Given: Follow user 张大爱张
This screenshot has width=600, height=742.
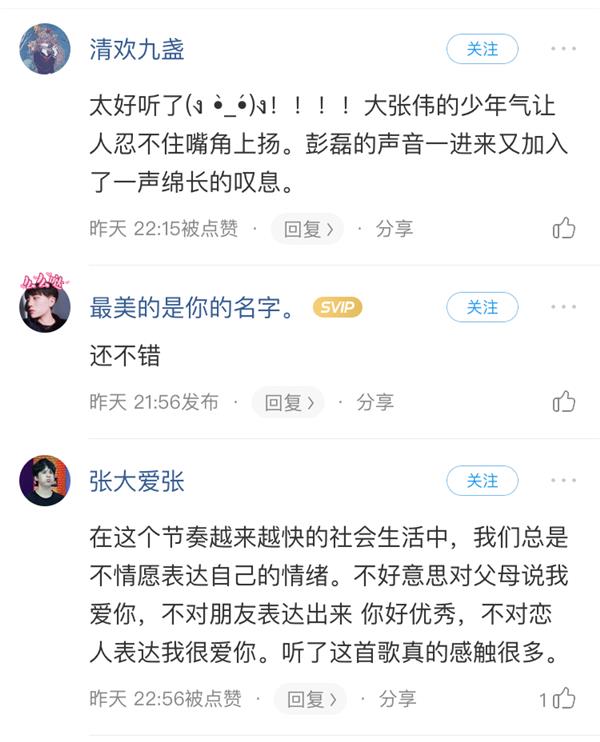Looking at the screenshot, I should tap(482, 481).
